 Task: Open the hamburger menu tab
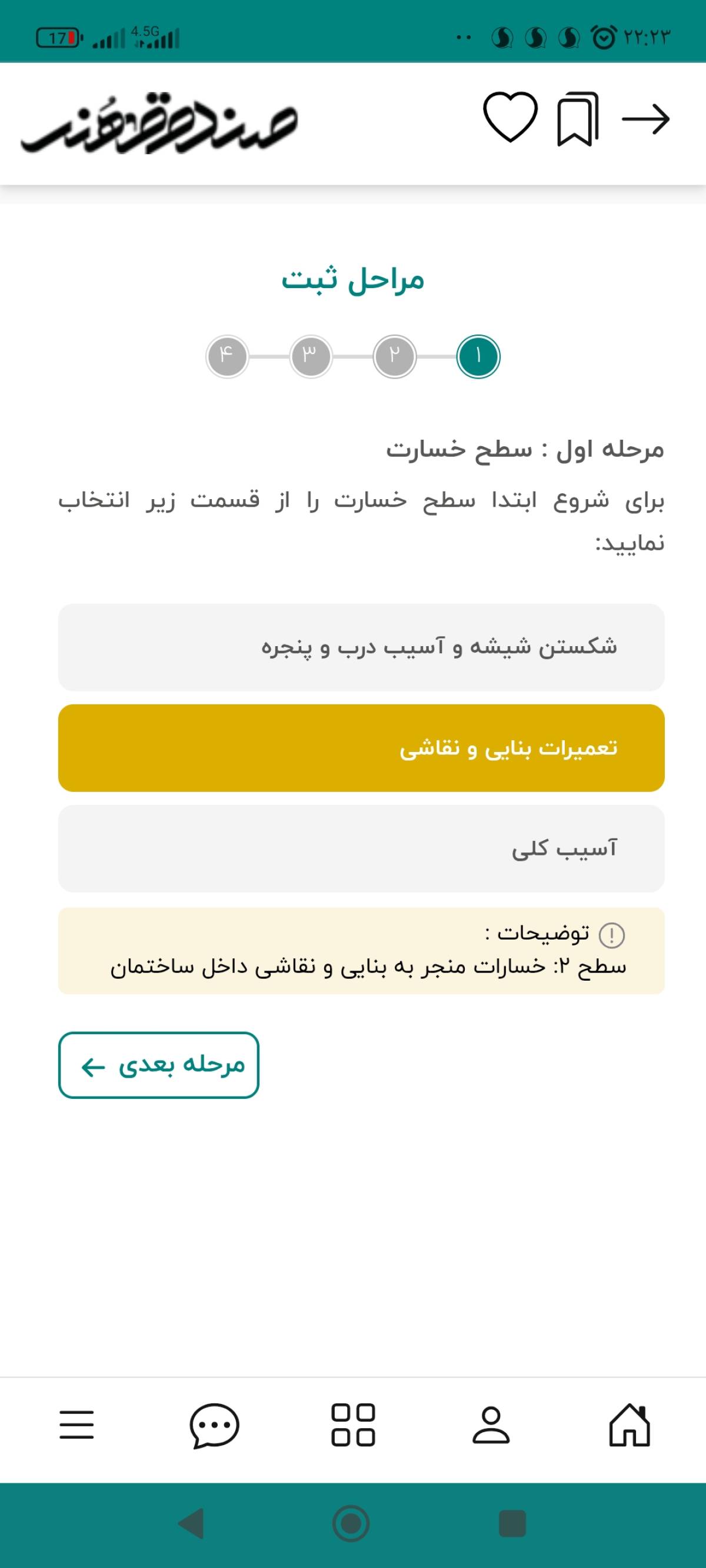(76, 1425)
